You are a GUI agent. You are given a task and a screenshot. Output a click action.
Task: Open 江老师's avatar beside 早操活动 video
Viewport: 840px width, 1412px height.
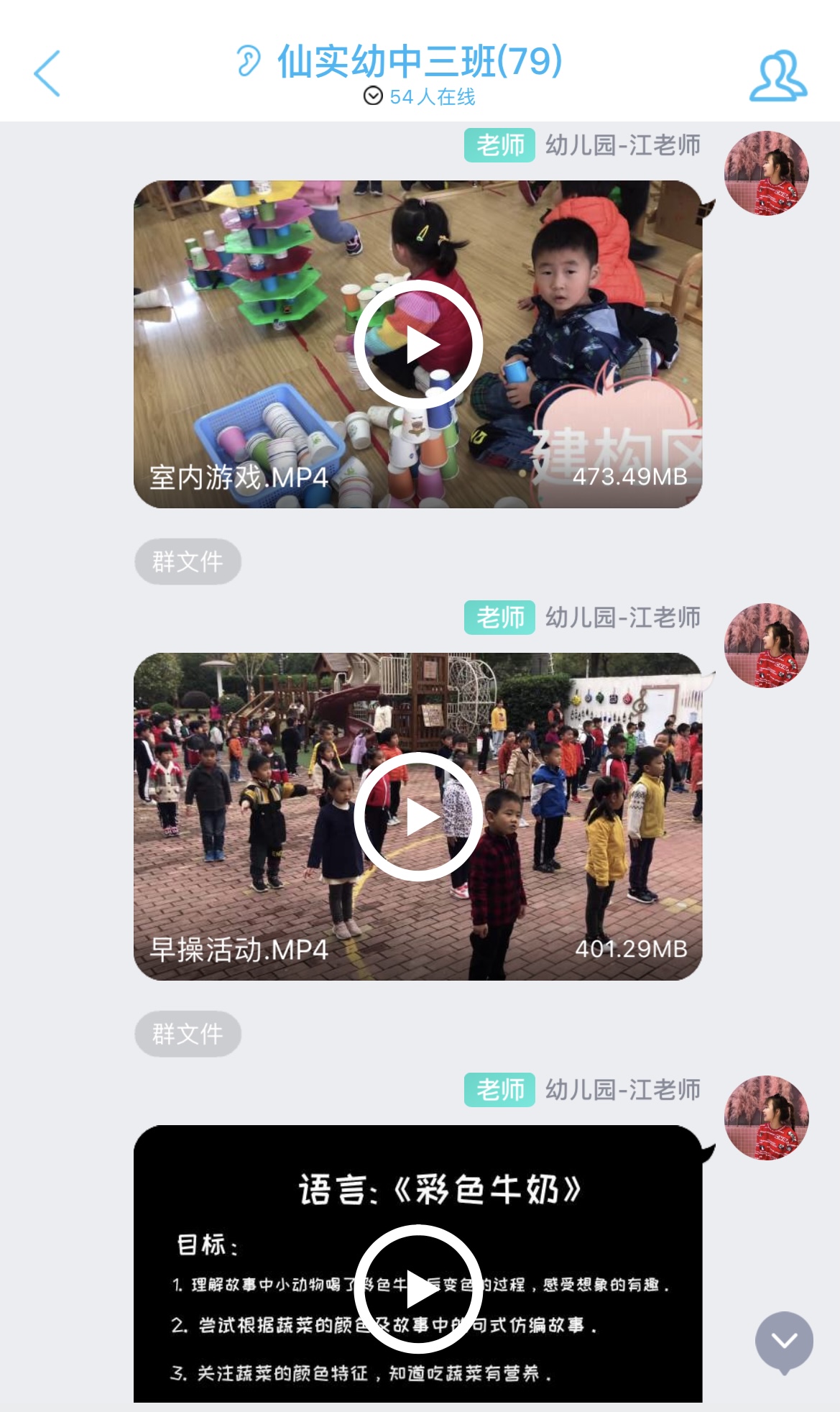[766, 646]
